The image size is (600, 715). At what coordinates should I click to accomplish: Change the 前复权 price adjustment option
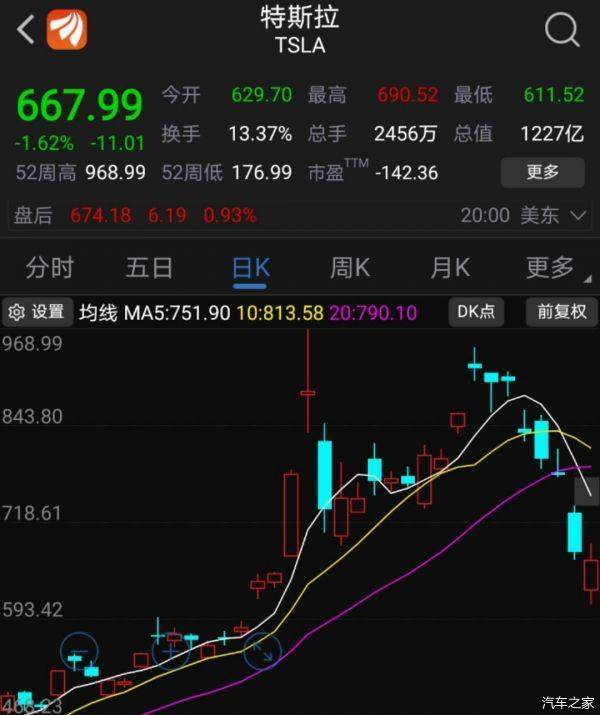click(x=561, y=312)
